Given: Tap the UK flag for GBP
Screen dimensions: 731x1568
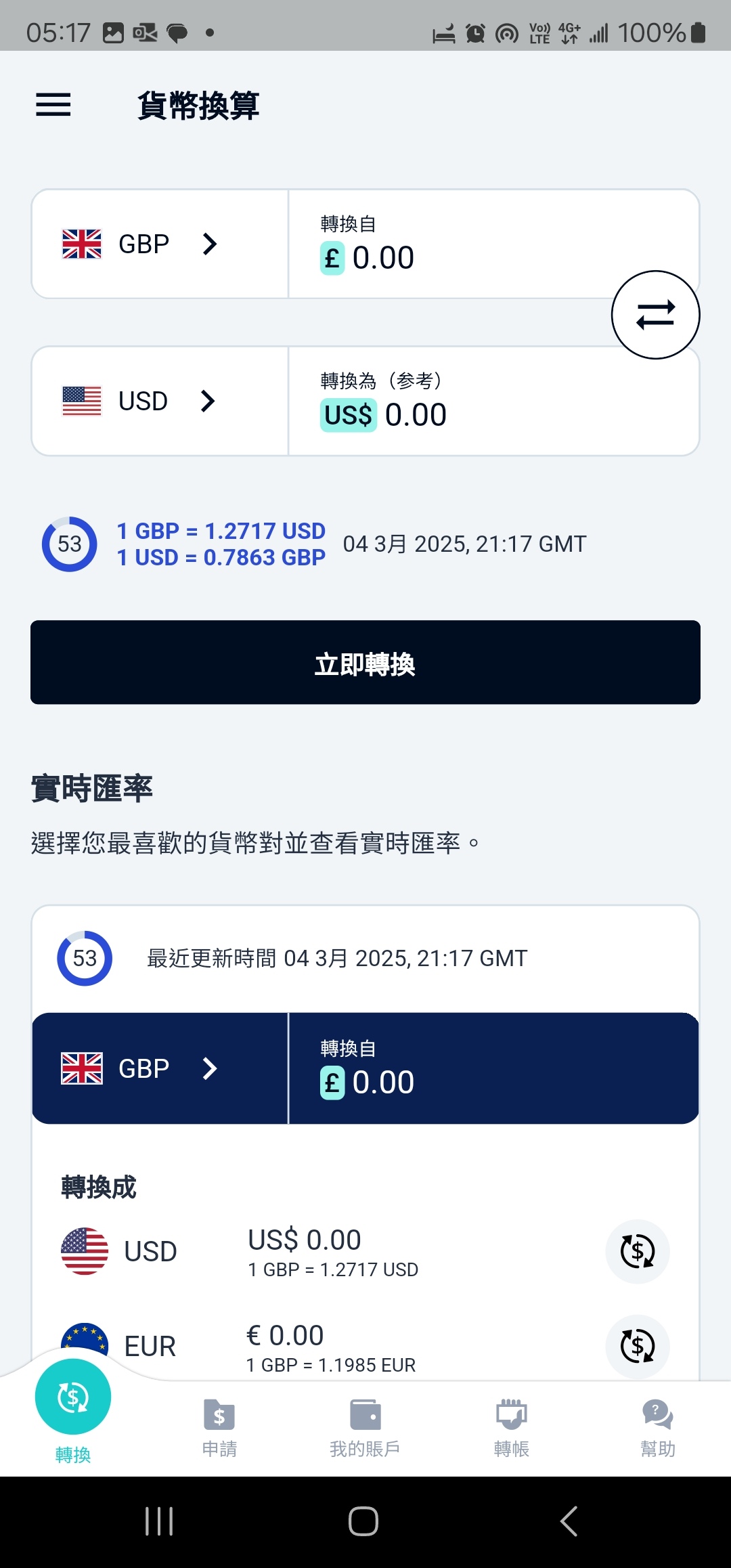Looking at the screenshot, I should [82, 243].
